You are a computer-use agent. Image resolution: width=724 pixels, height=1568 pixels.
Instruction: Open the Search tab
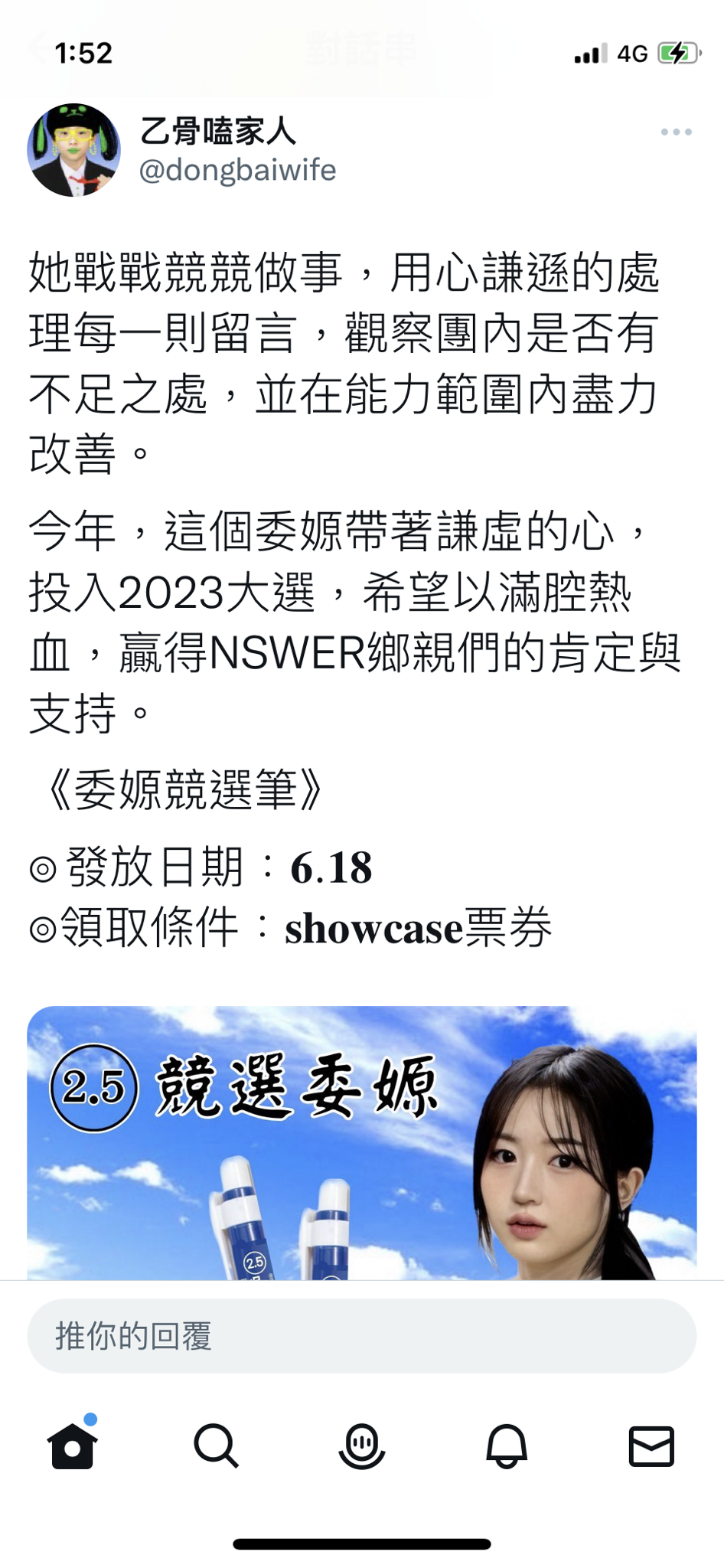[x=217, y=1445]
